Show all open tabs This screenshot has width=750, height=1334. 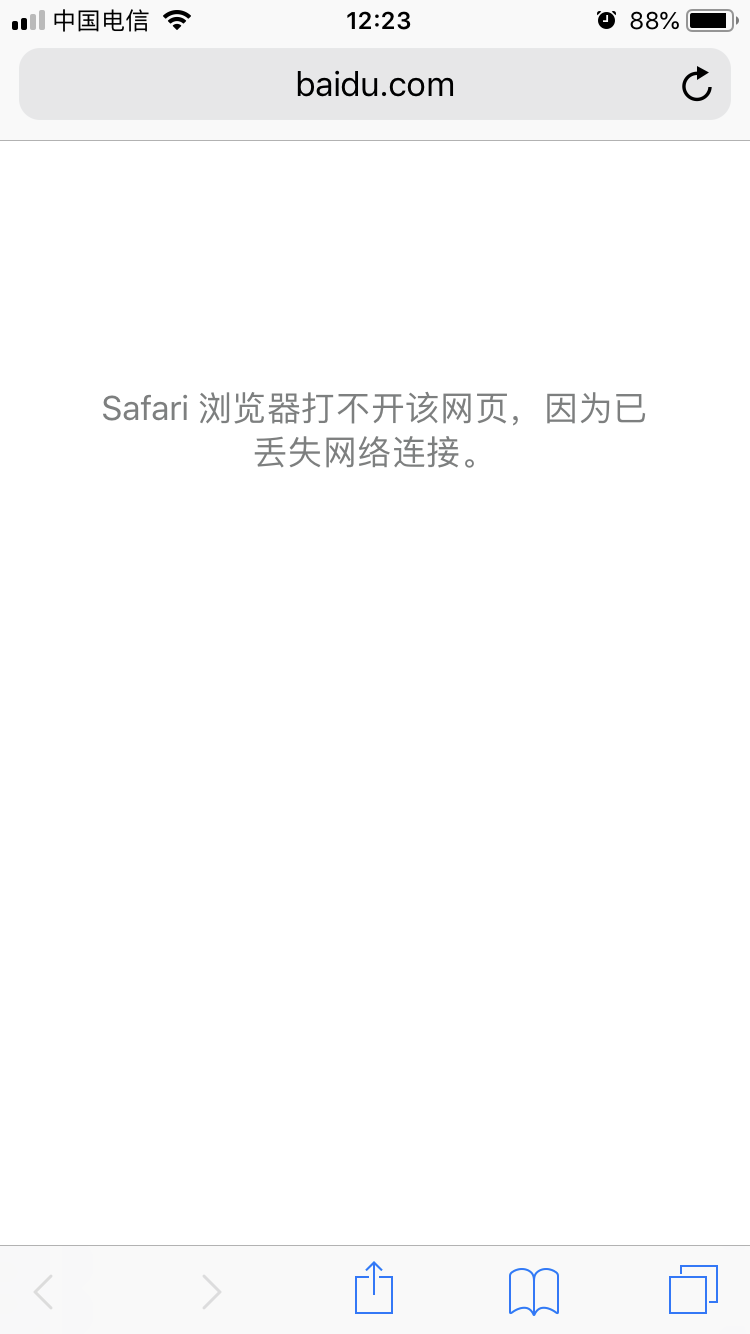point(693,1290)
